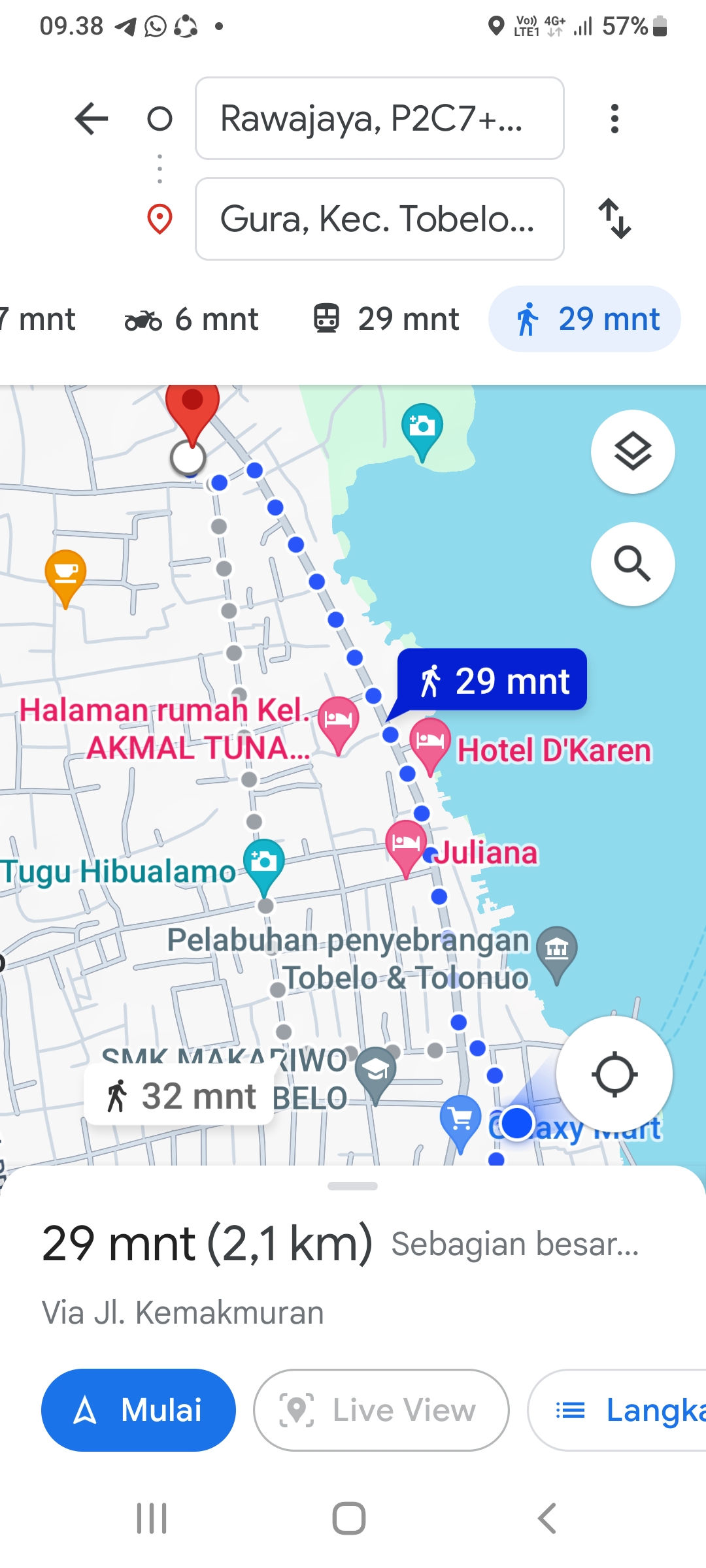Go to the phone home screen
The height and width of the screenshot is (1568, 706).
349,1518
